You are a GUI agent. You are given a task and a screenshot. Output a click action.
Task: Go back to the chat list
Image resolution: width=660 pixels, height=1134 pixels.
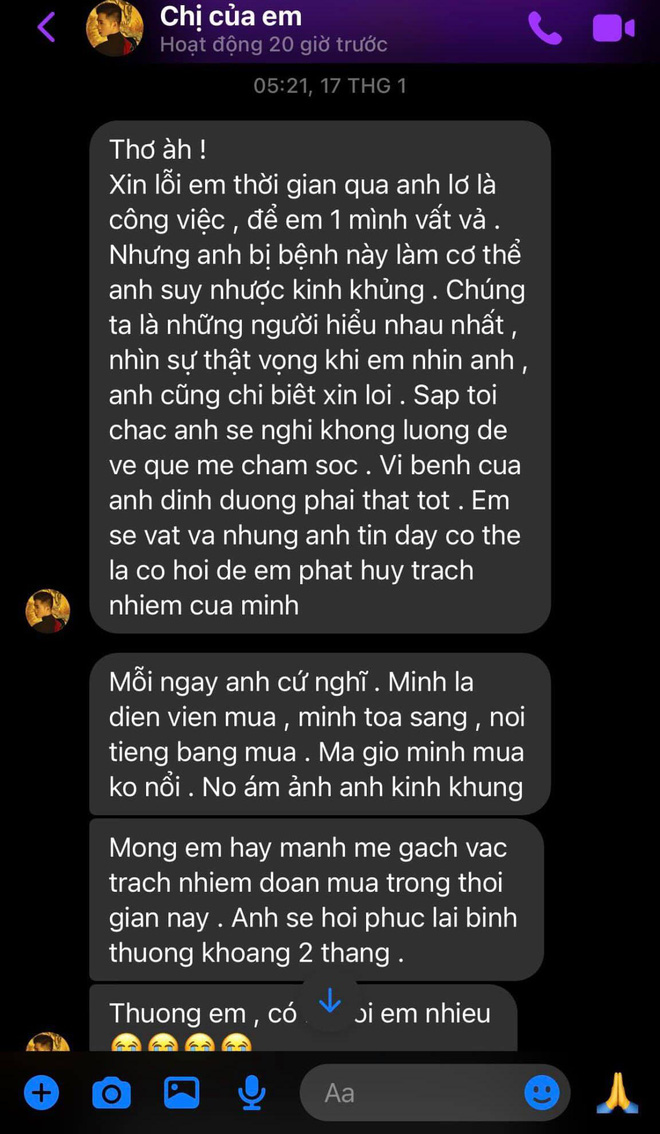coord(46,28)
